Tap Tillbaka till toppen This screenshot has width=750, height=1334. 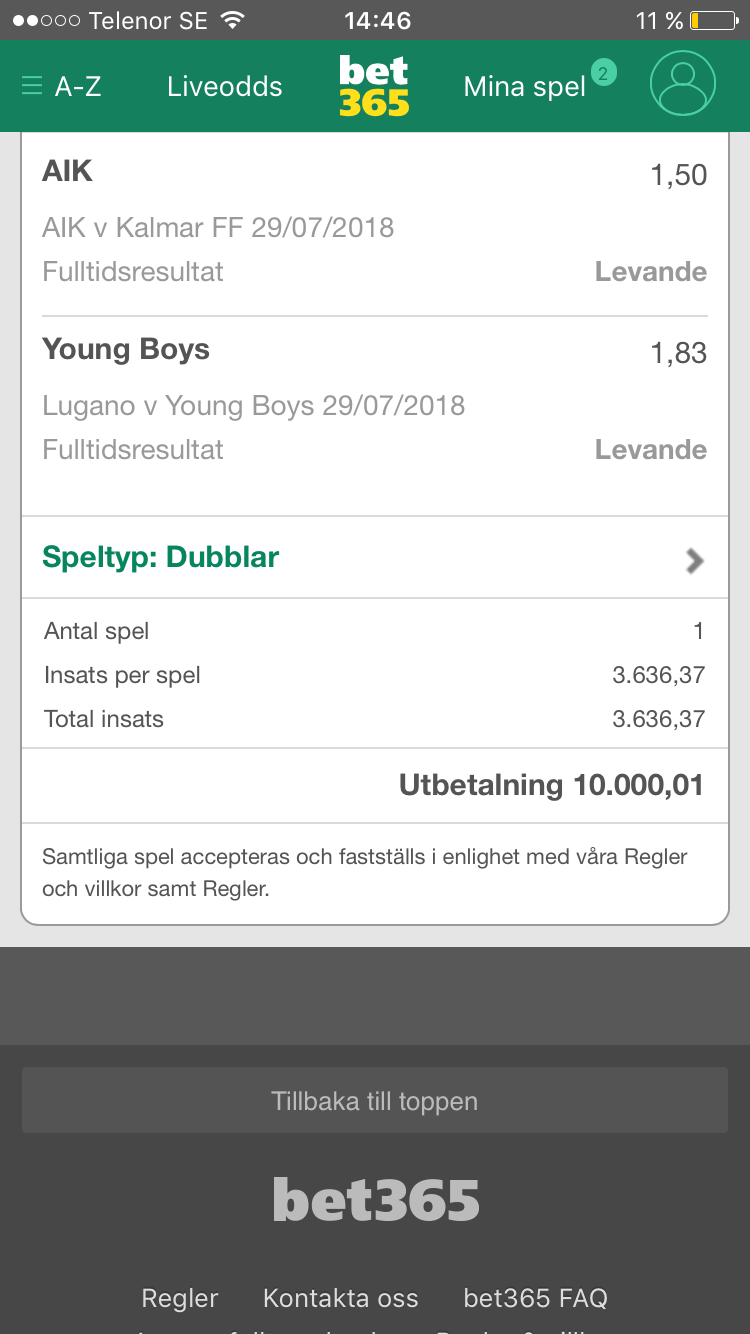click(375, 1101)
